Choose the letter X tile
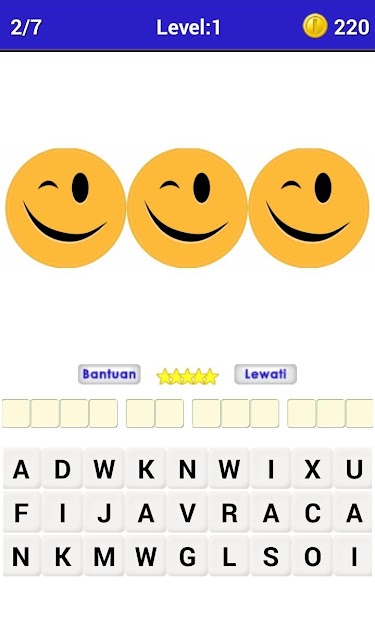The height and width of the screenshot is (640, 375). point(313,469)
